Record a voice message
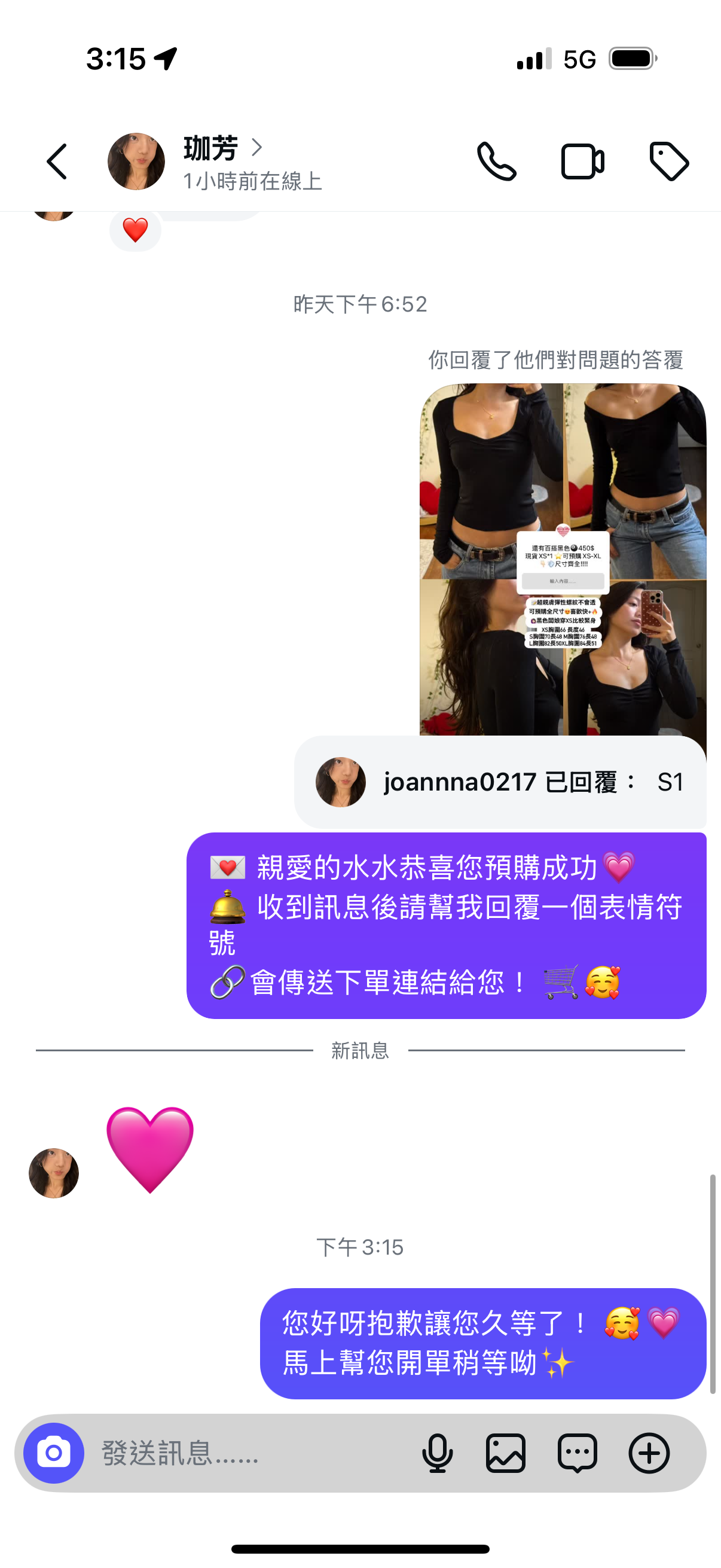Viewport: 721px width, 1568px height. point(437,1453)
